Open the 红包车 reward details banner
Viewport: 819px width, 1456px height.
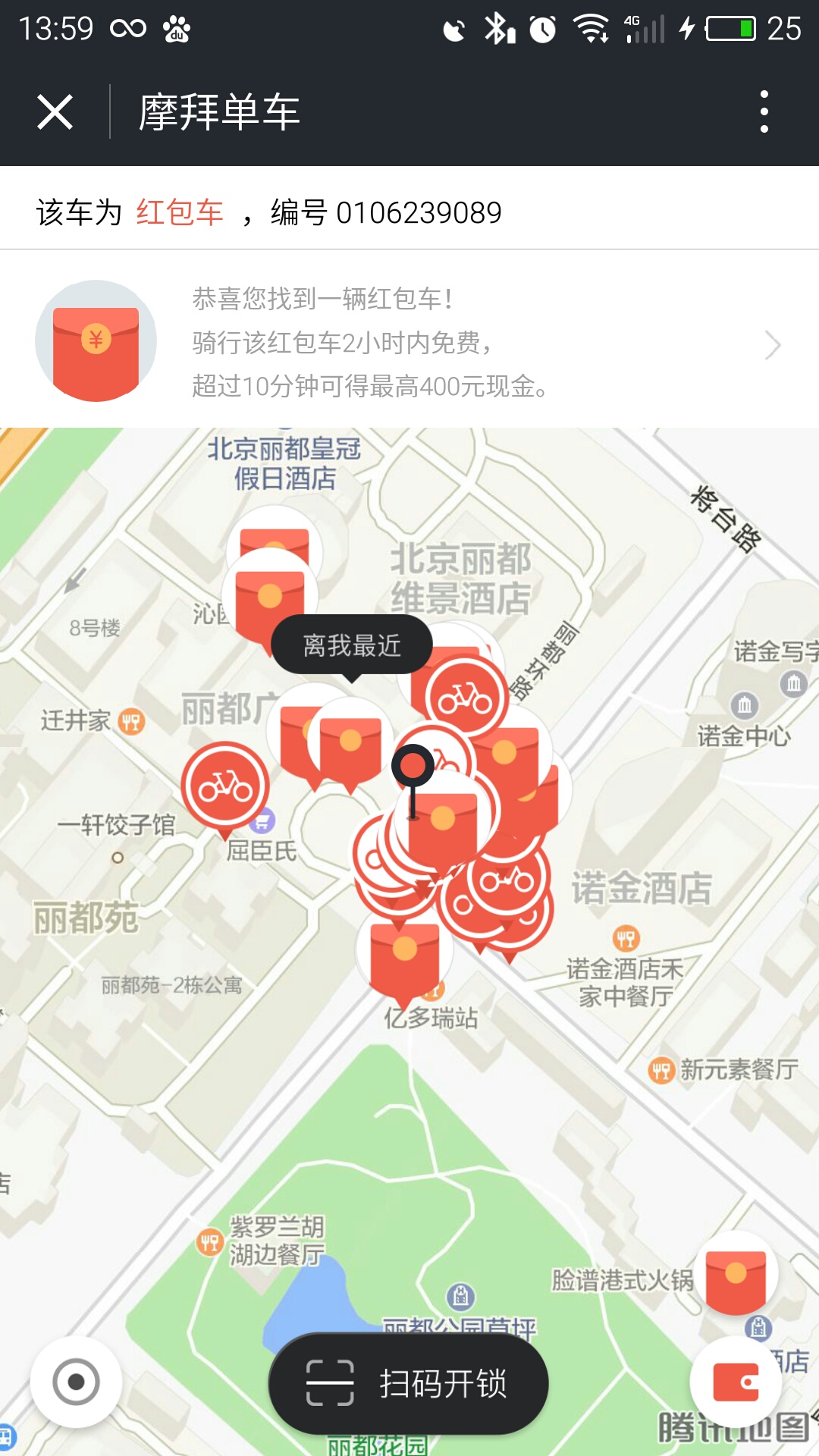[409, 343]
